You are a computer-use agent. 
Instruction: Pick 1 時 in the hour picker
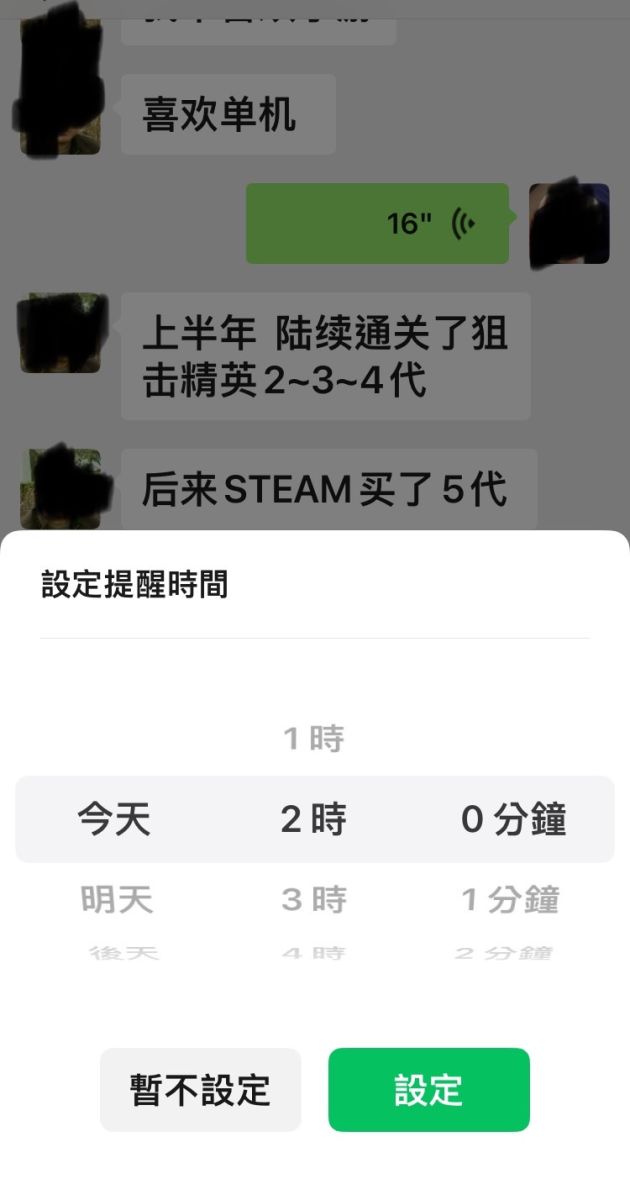[x=313, y=739]
